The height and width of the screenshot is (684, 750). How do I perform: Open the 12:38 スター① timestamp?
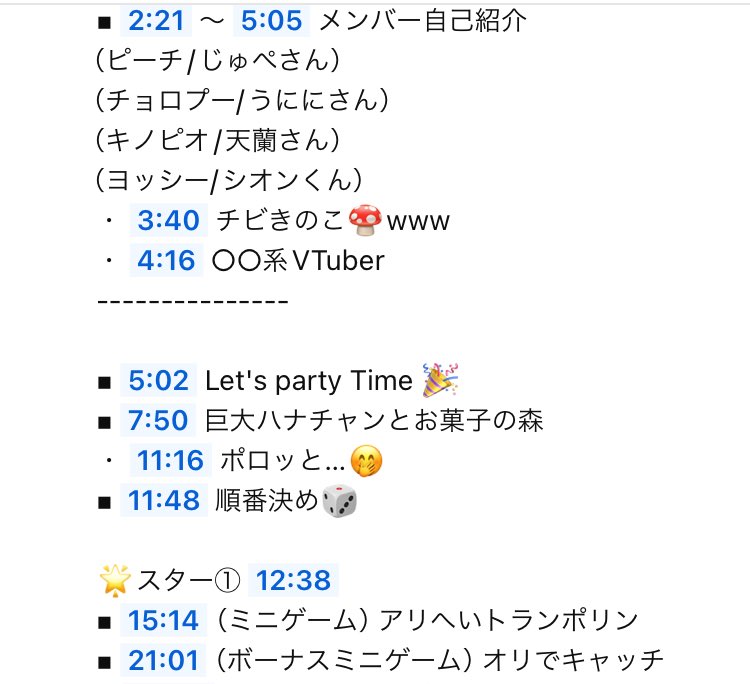coord(293,580)
